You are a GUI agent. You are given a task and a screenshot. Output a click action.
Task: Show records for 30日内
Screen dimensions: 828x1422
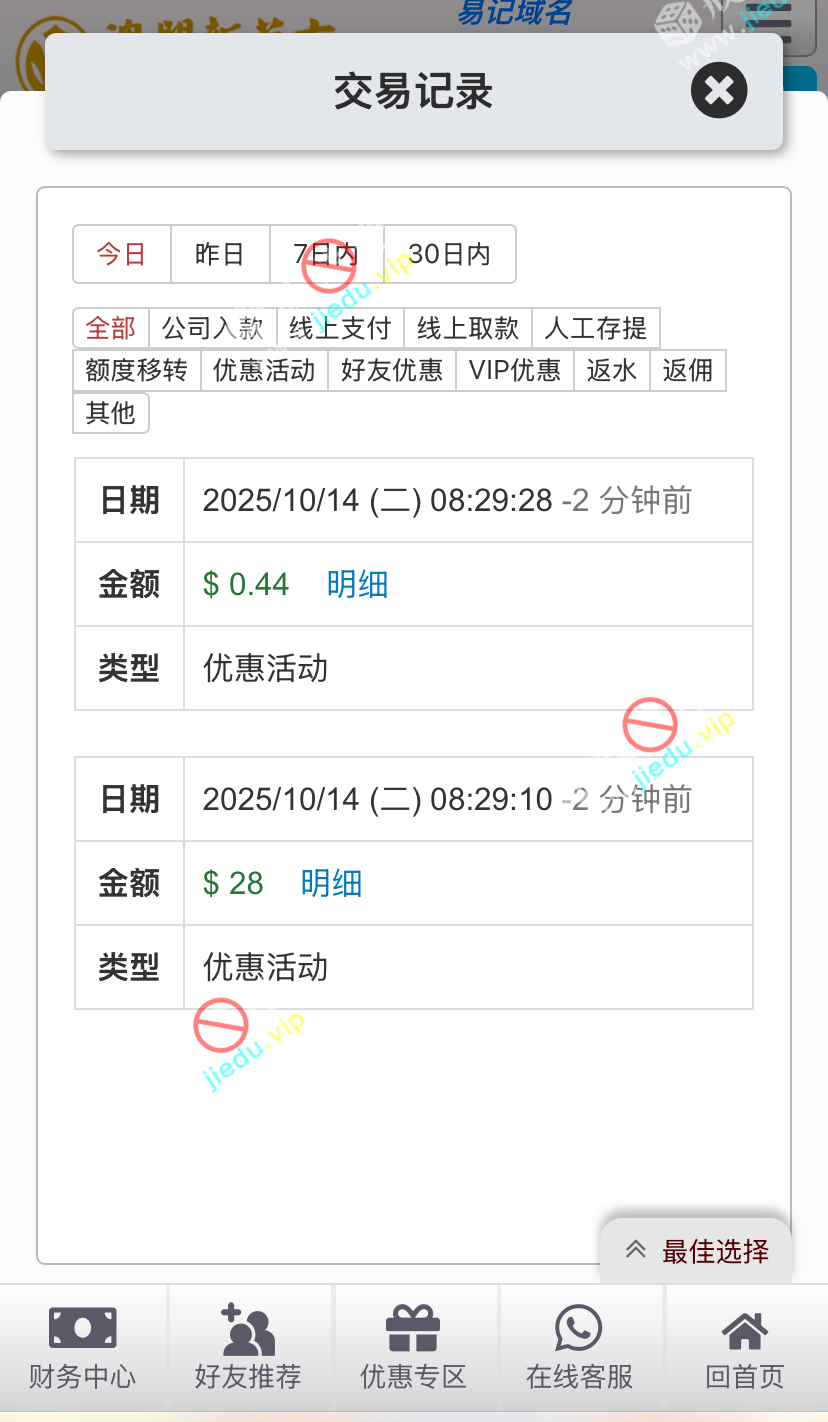point(450,254)
